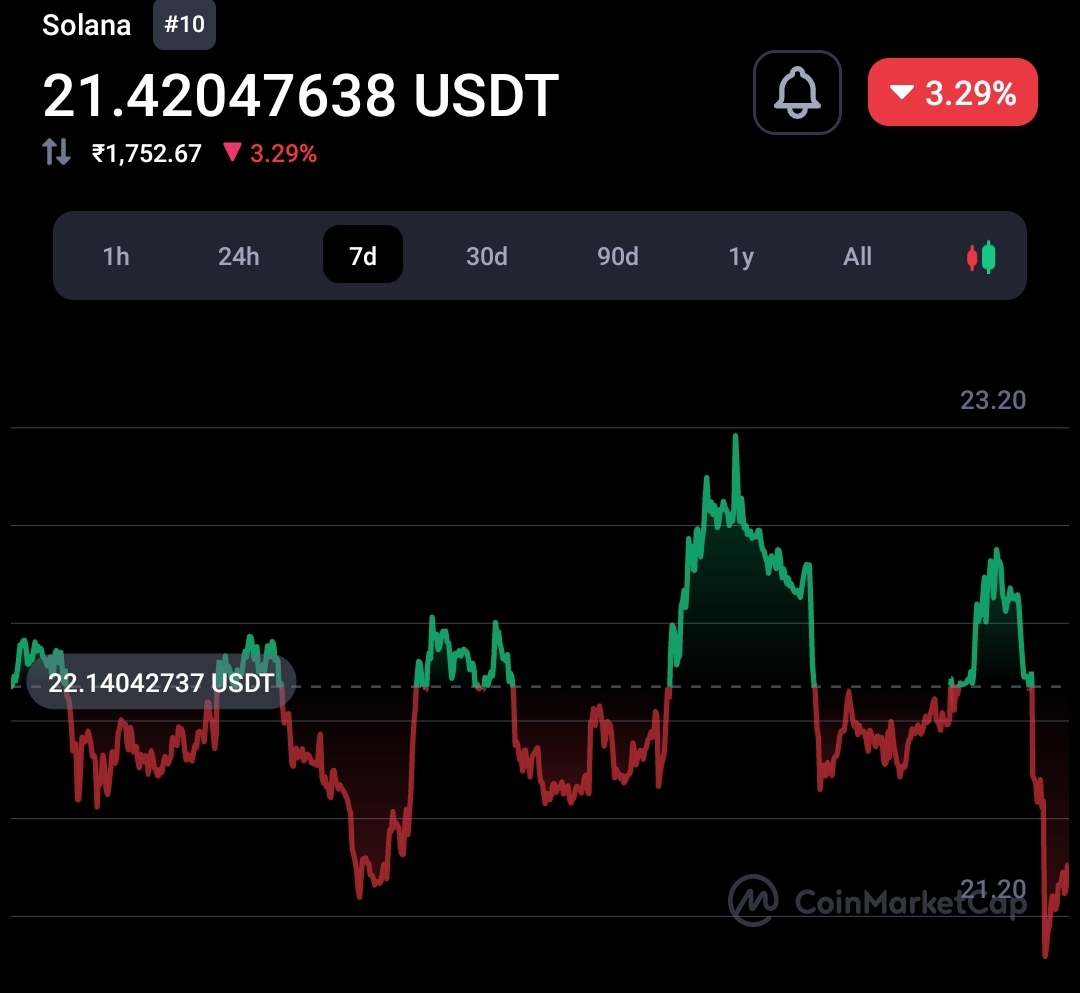This screenshot has height=993, width=1080.
Task: Show the 30d price chart
Action: pyautogui.click(x=487, y=256)
